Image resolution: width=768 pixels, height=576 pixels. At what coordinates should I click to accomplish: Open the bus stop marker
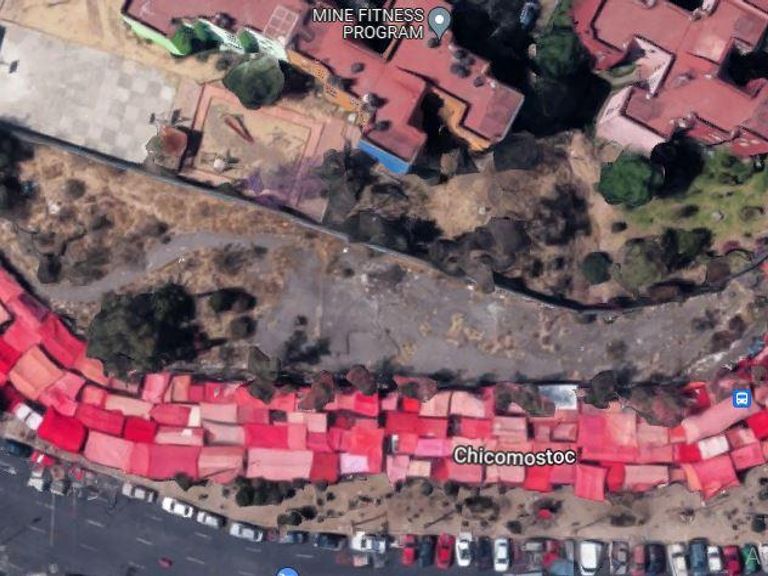coord(741,399)
